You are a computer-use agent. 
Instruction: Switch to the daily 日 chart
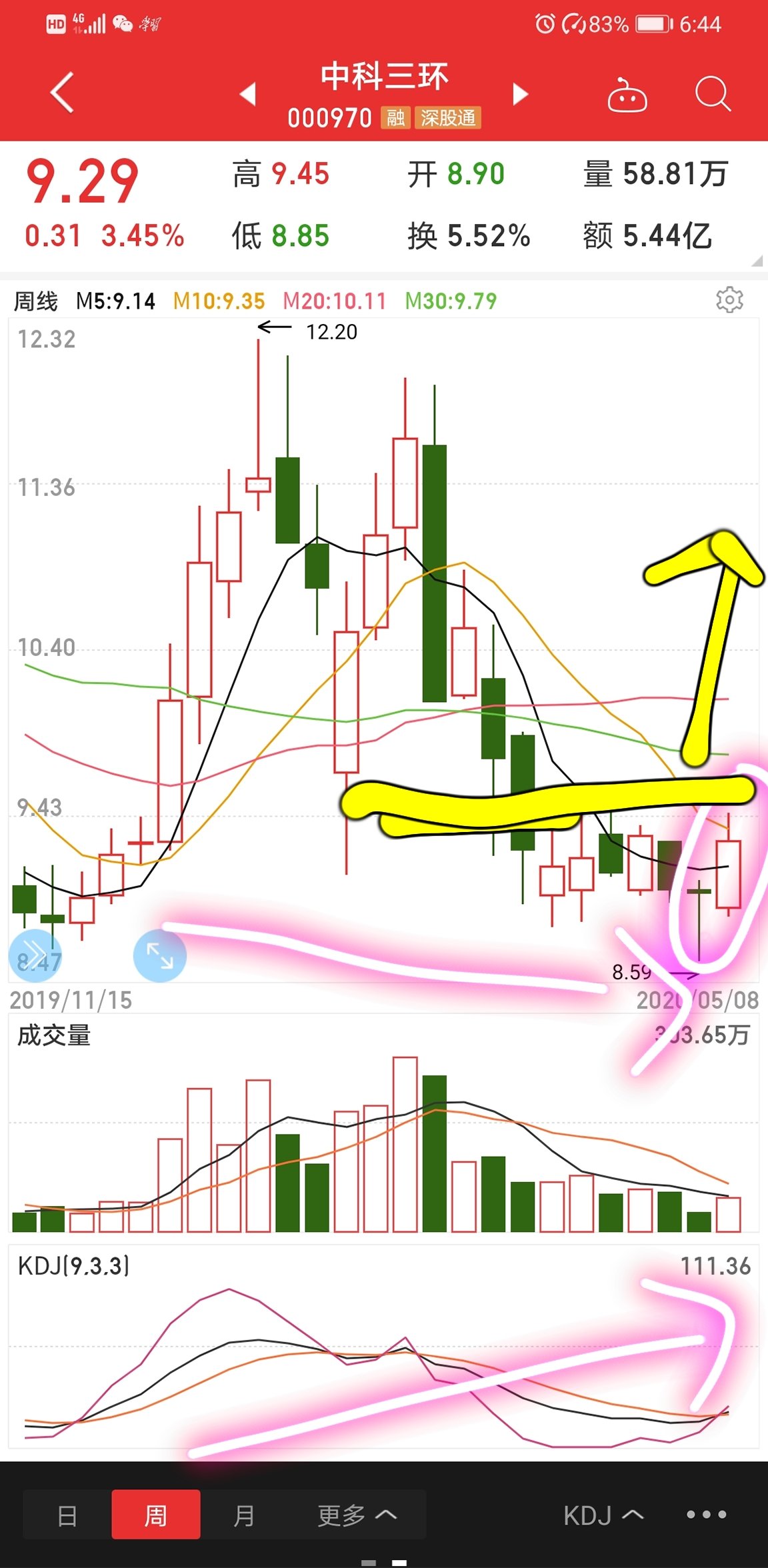(67, 1515)
